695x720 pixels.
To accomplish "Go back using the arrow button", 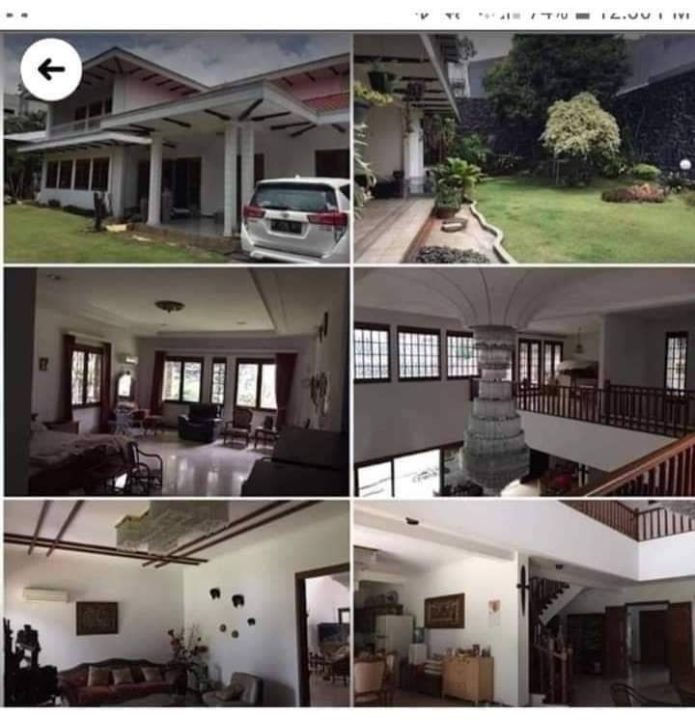I will 50,69.
